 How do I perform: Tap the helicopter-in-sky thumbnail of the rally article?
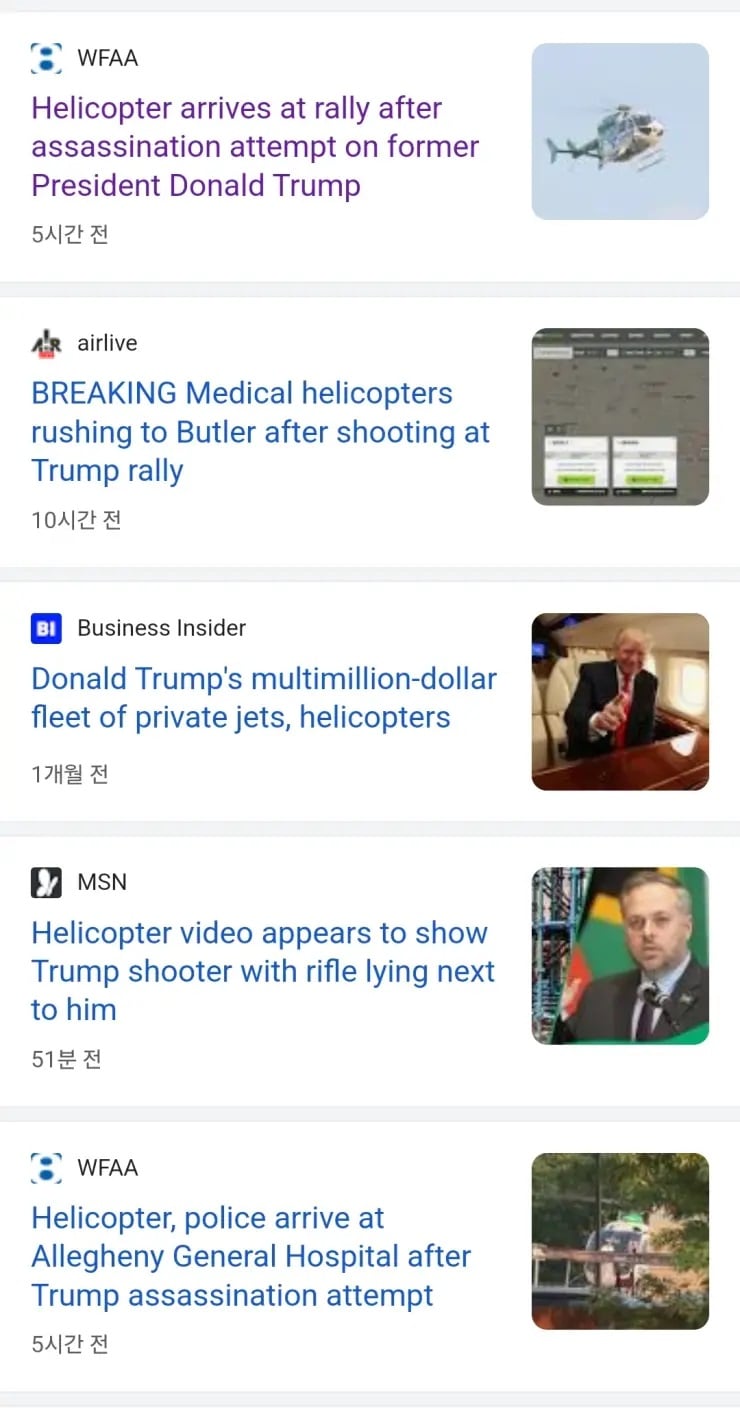[x=620, y=131]
